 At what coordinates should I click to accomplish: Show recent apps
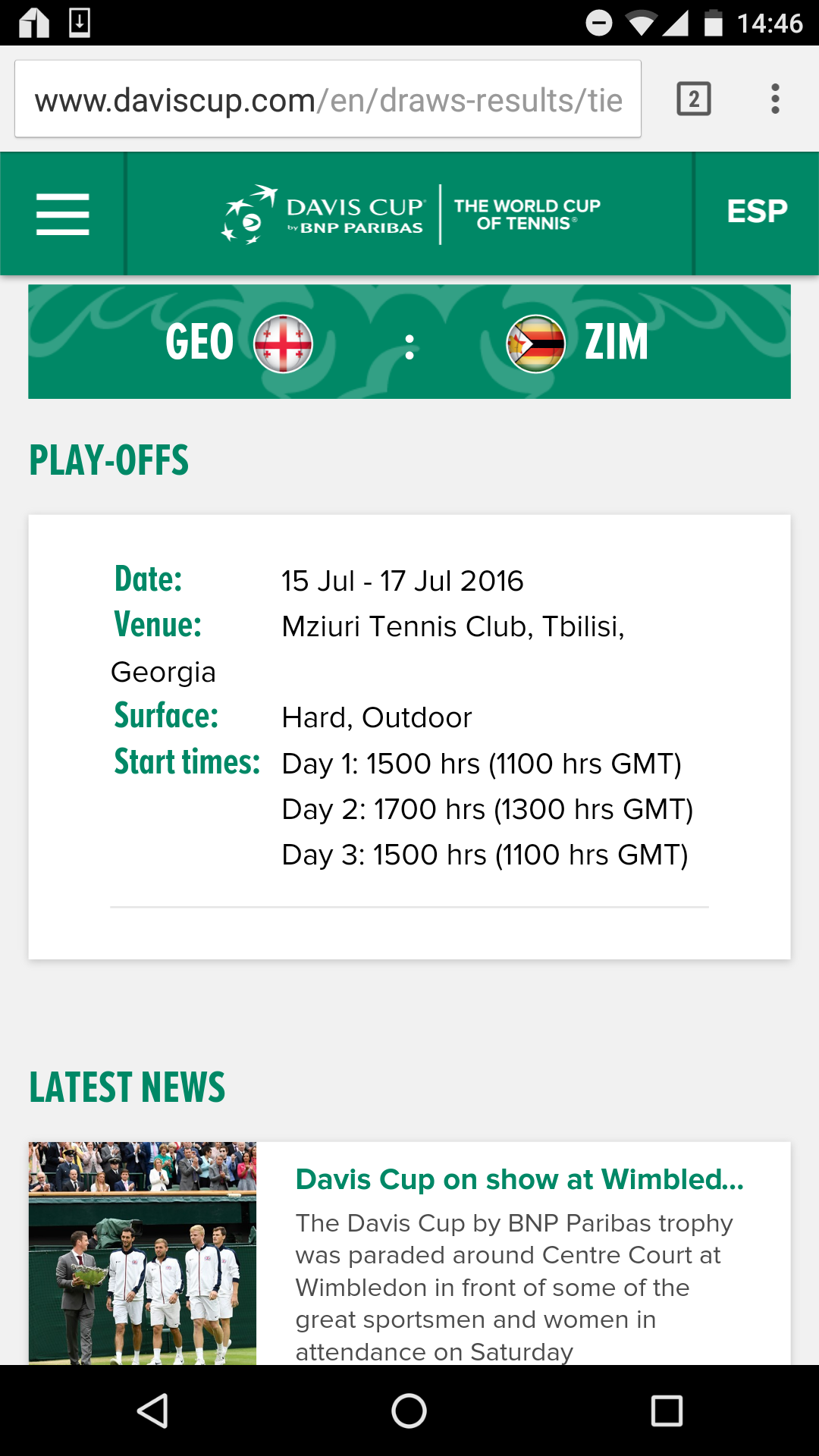click(667, 1411)
